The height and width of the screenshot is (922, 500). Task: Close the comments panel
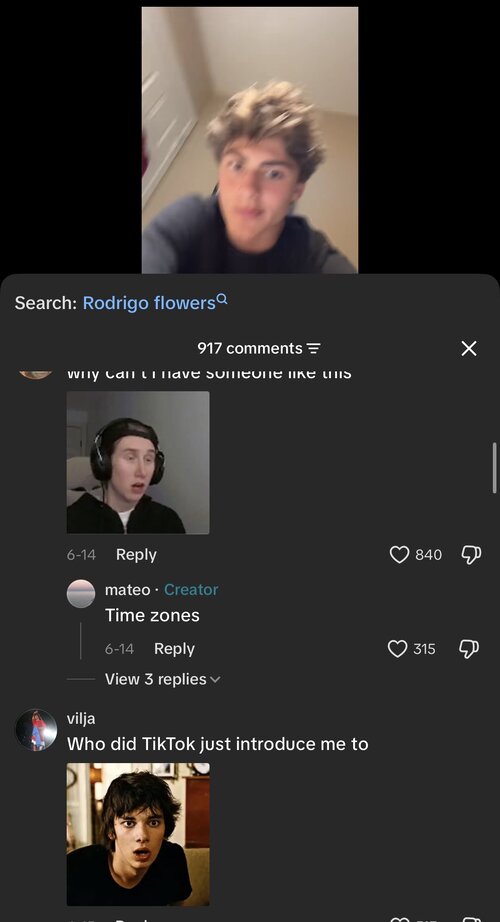pos(469,349)
